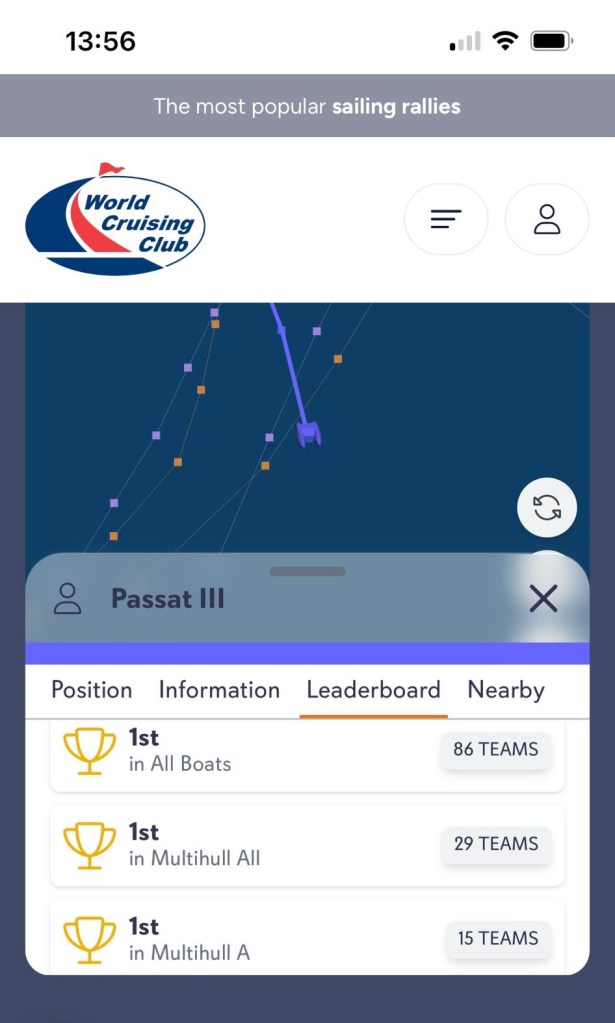Open the Multihull A ranking row
This screenshot has width=615, height=1023.
(x=306, y=939)
